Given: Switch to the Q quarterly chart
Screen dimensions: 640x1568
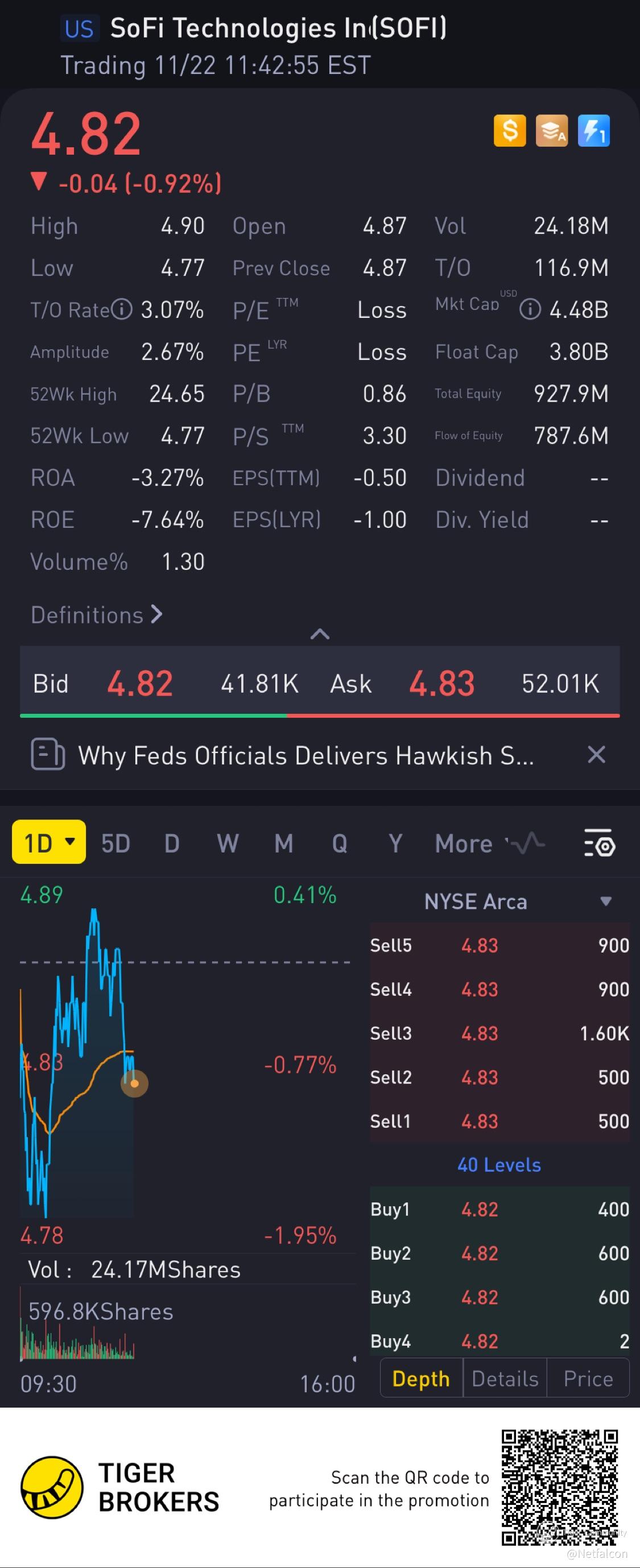Looking at the screenshot, I should [340, 843].
